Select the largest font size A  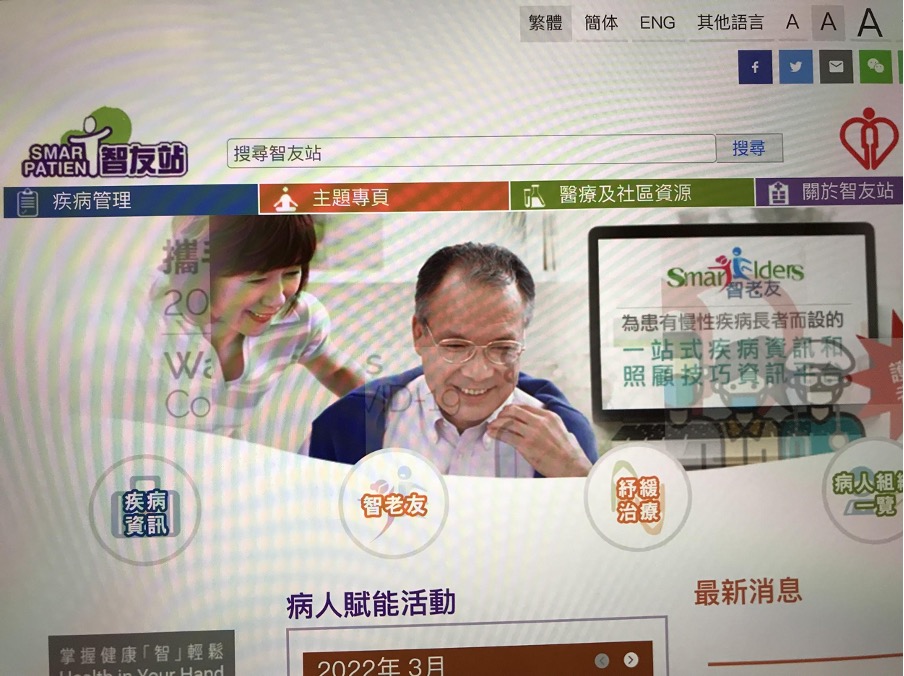(x=870, y=22)
